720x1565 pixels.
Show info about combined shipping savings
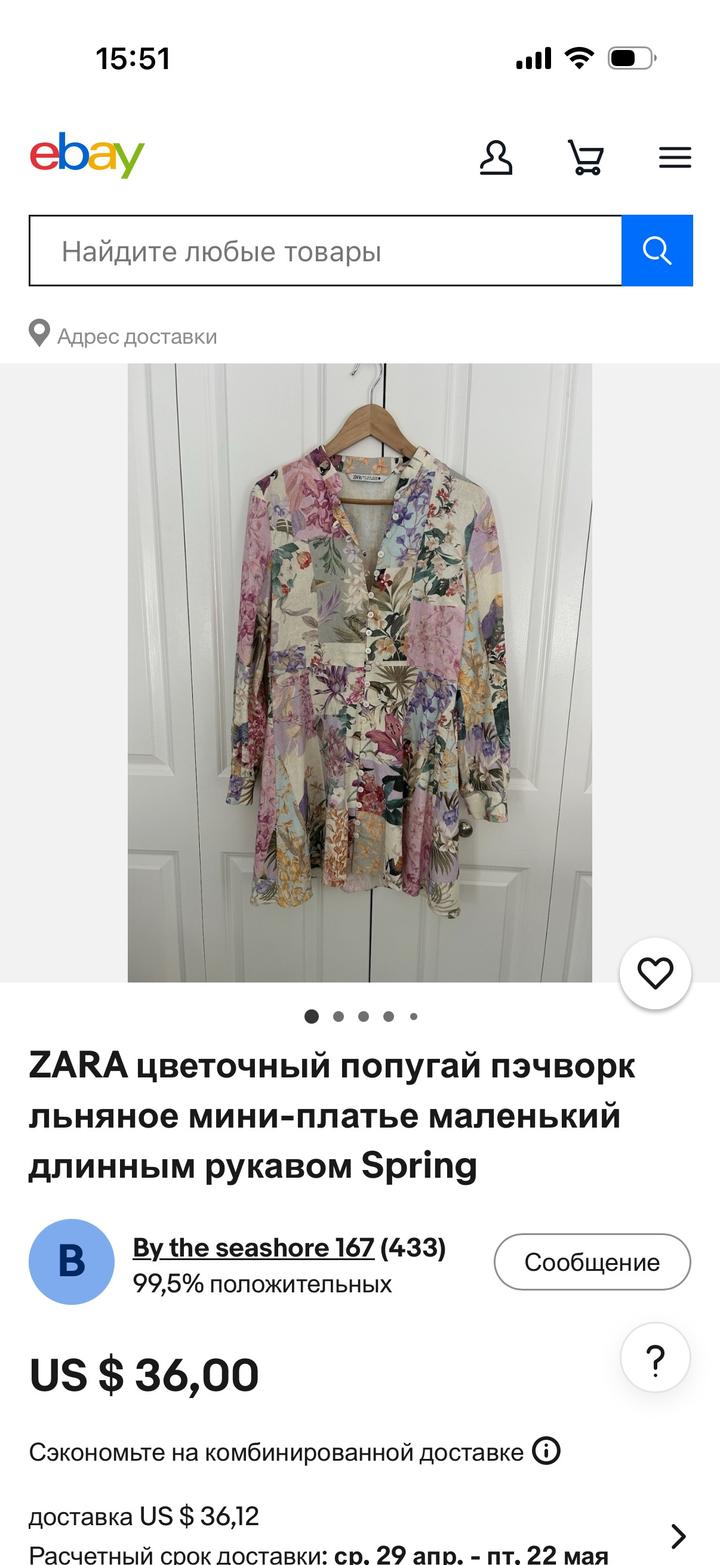(x=546, y=1451)
